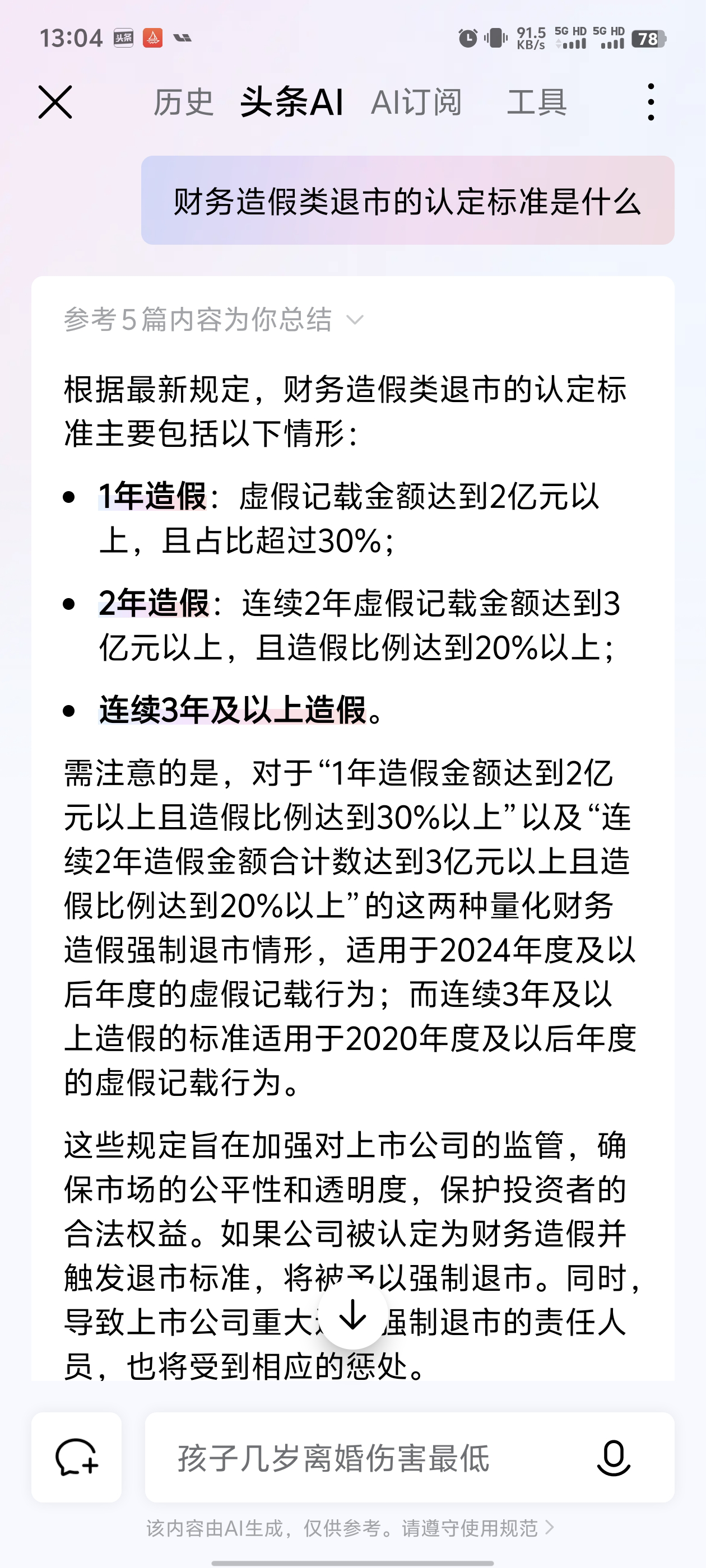Start a new chat conversation
This screenshot has height=1568, width=706.
click(x=77, y=1458)
